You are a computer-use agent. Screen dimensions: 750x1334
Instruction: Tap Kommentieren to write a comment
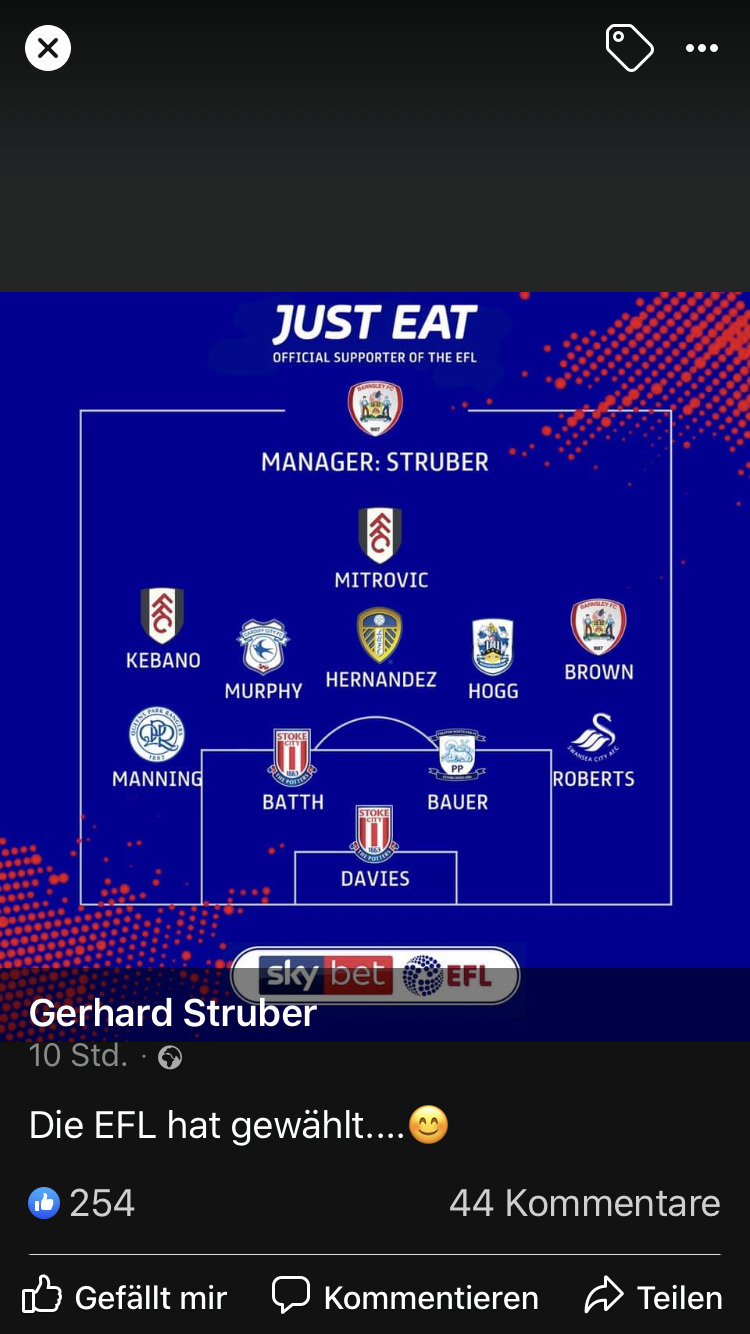pos(405,1297)
